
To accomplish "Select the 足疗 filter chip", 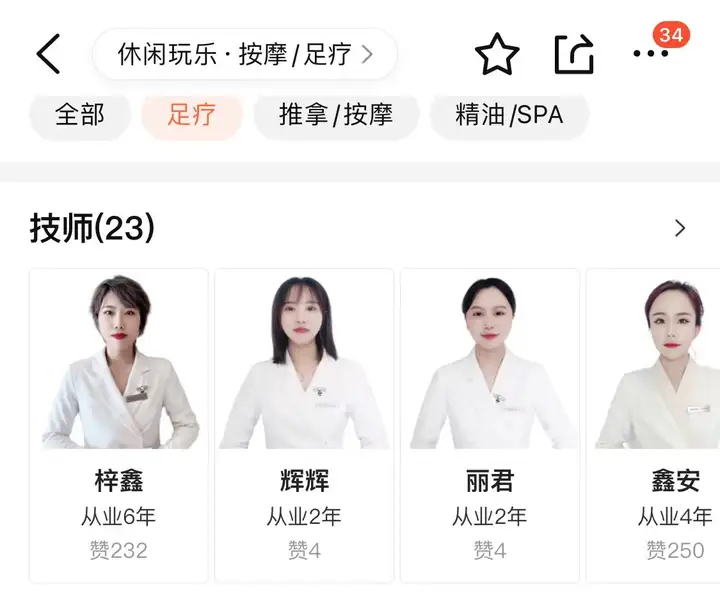I will [192, 114].
